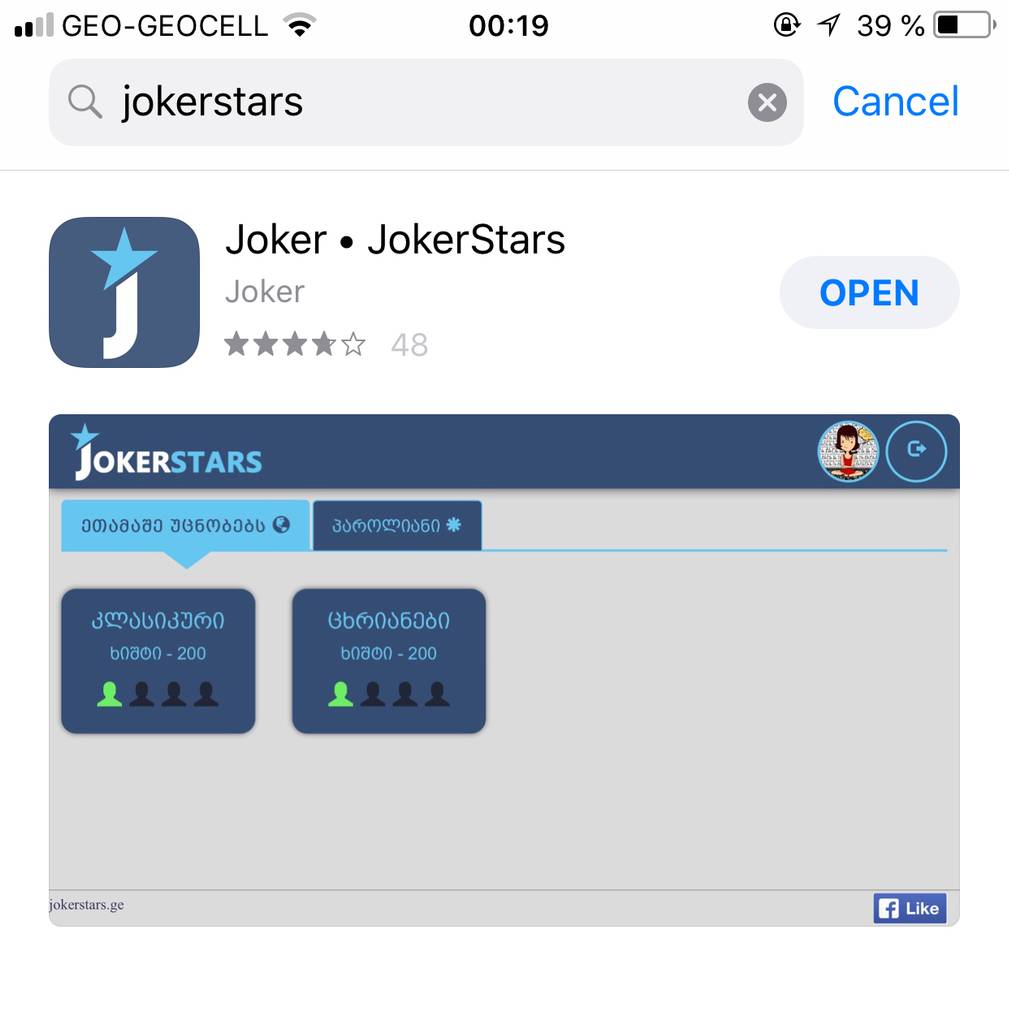
Task: Click the Cancel link
Action: click(x=894, y=101)
